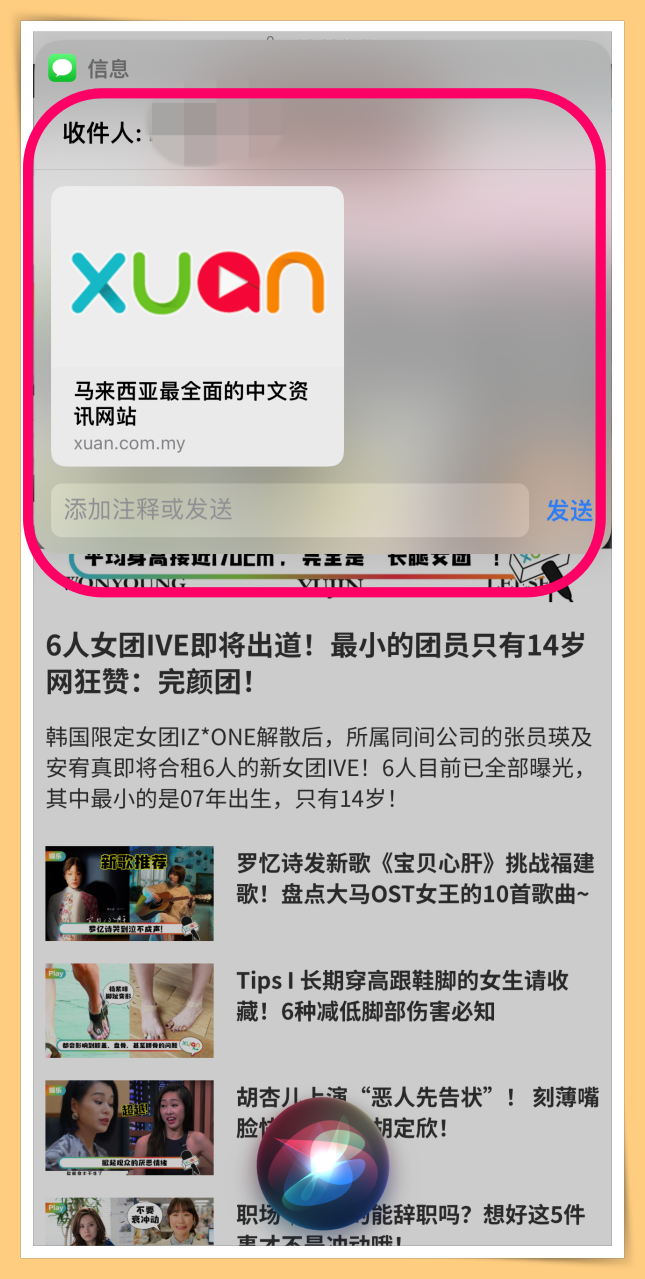The image size is (645, 1279).
Task: Tap the 收件人 recipient field
Action: 330,132
